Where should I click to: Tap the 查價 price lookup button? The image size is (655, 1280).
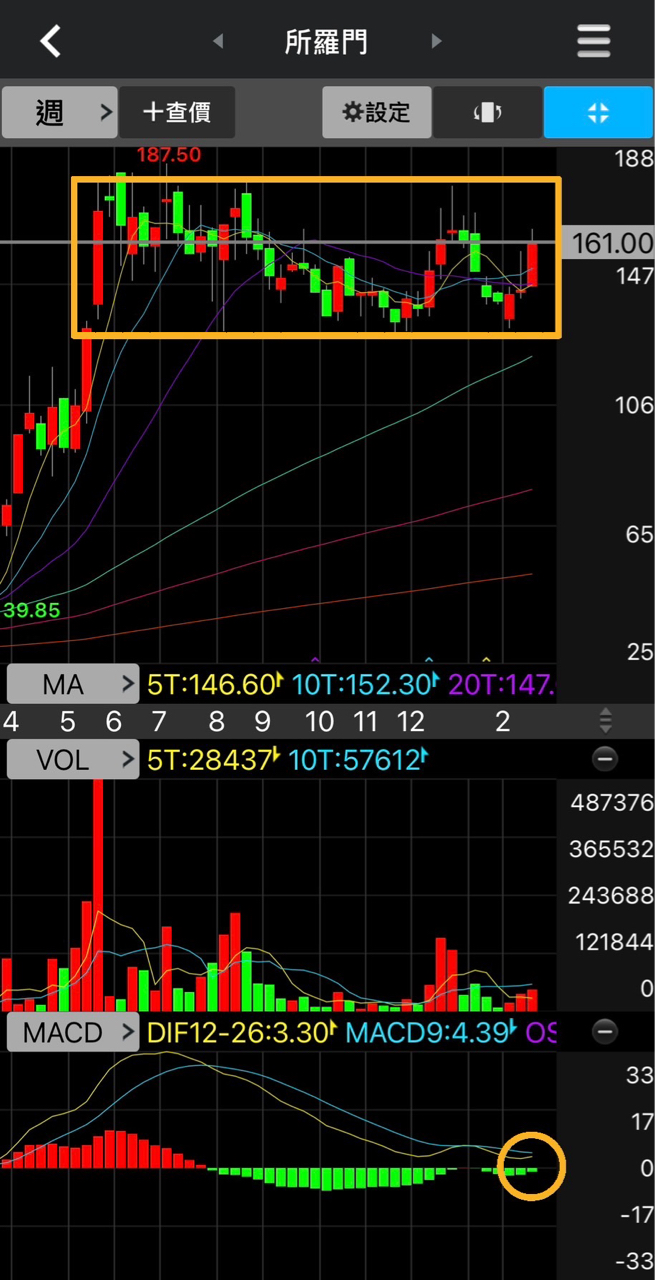(178, 112)
